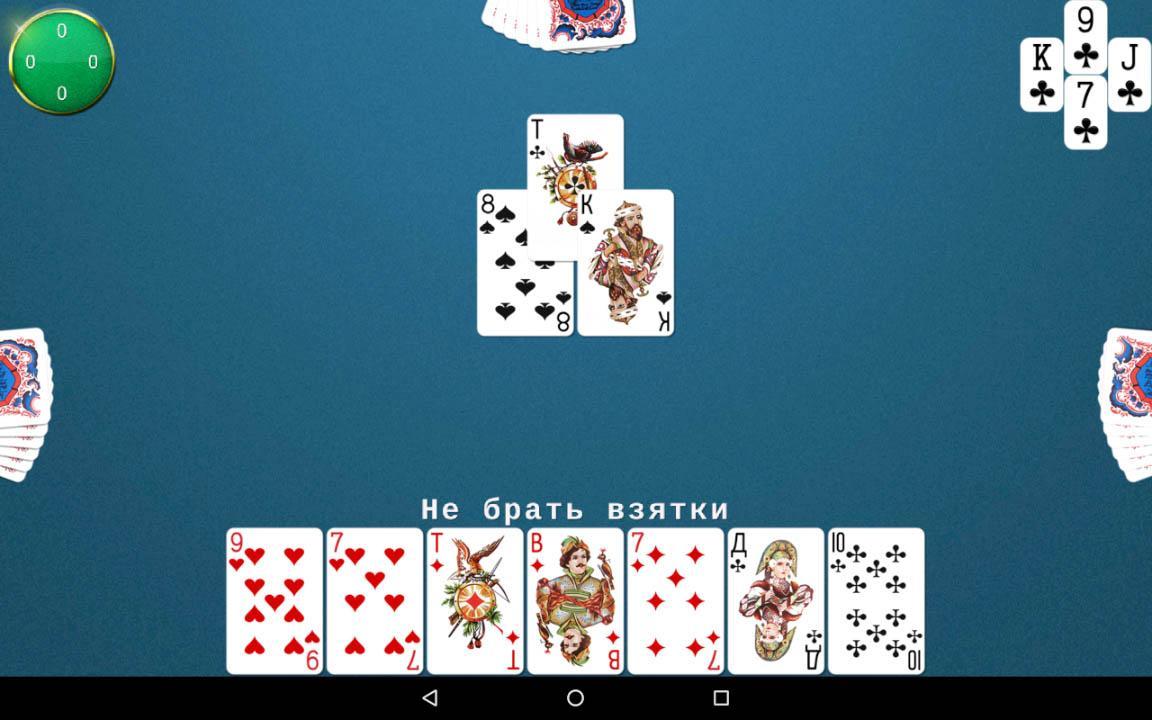The image size is (1152, 720).
Task: Play the queen of clubs card
Action: pos(775,600)
